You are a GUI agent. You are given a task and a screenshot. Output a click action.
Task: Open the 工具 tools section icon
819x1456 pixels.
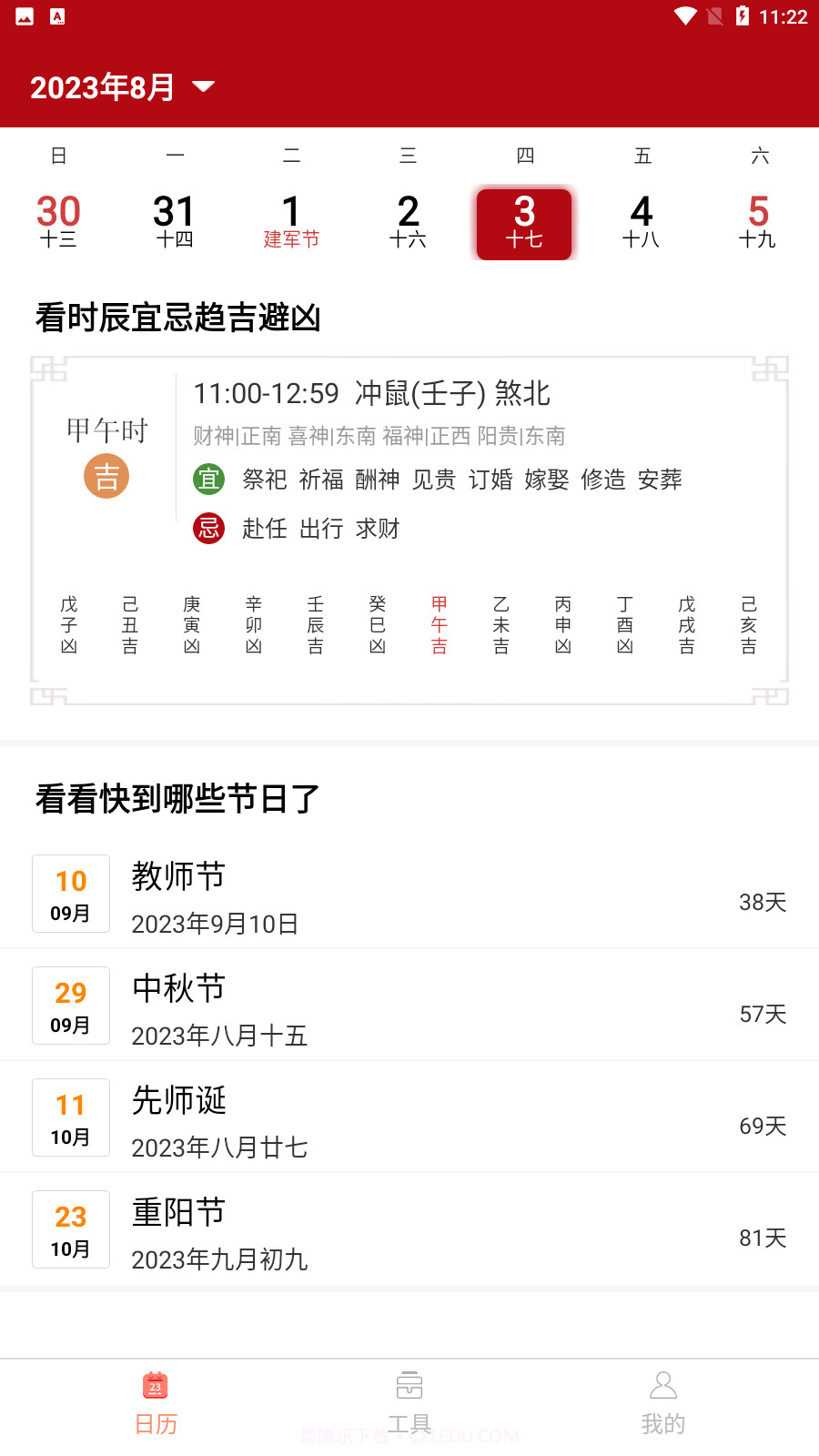coord(409,1386)
